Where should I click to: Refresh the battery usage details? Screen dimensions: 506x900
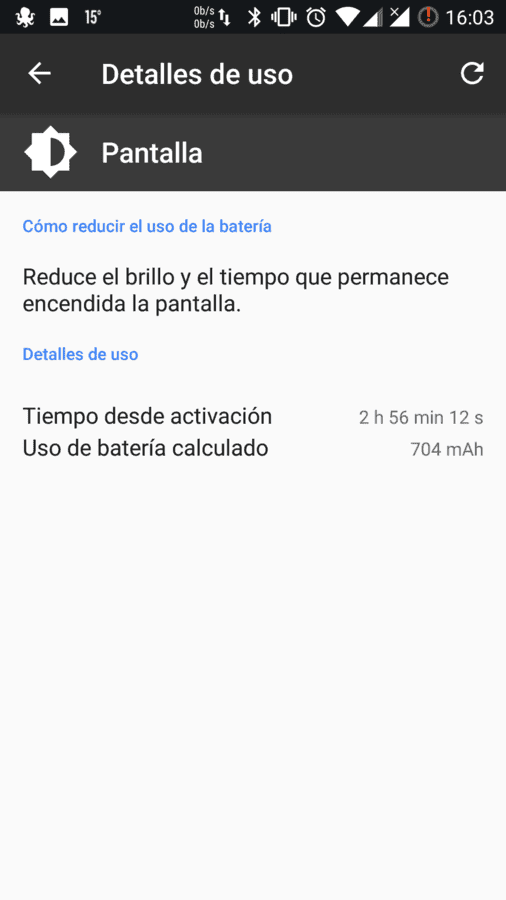472,73
